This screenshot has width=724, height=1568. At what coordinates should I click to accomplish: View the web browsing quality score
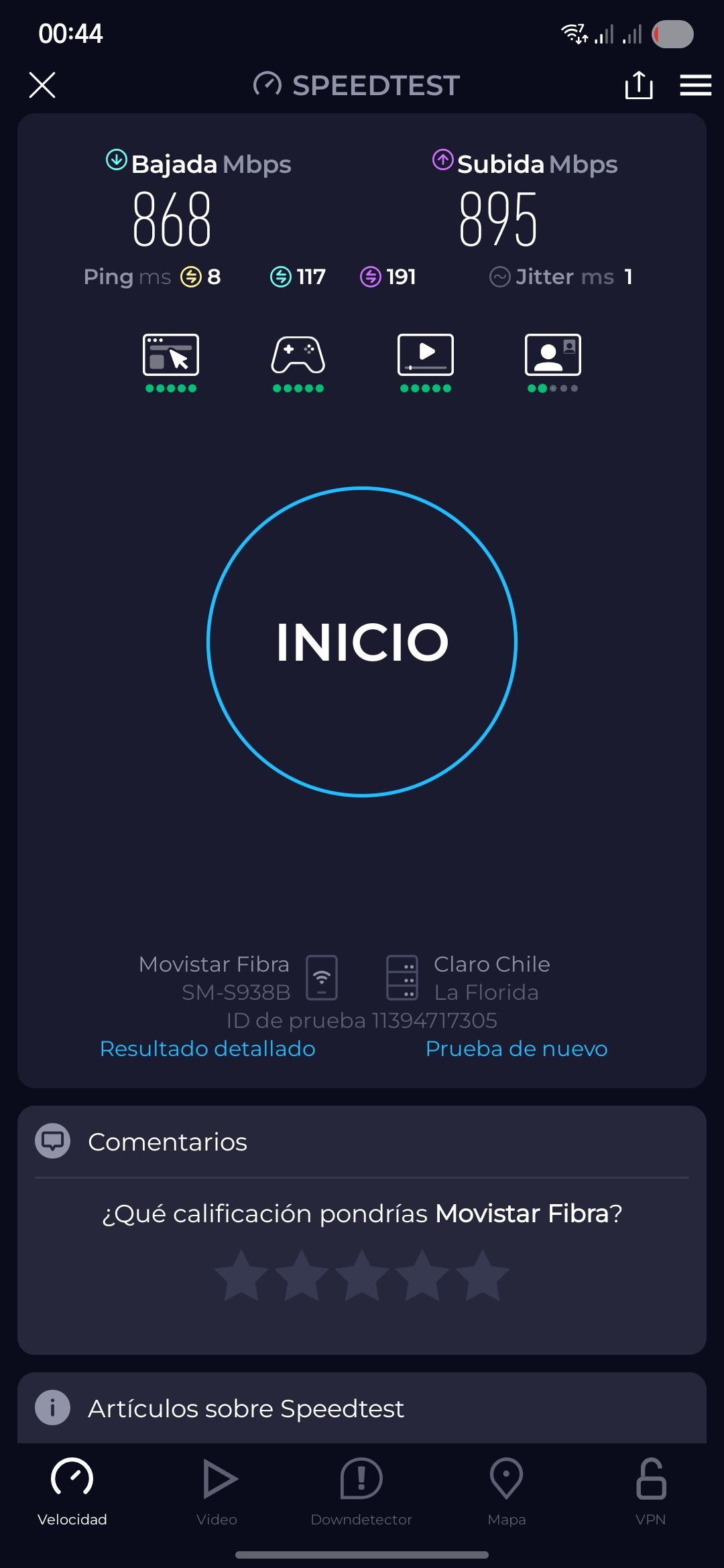171,362
